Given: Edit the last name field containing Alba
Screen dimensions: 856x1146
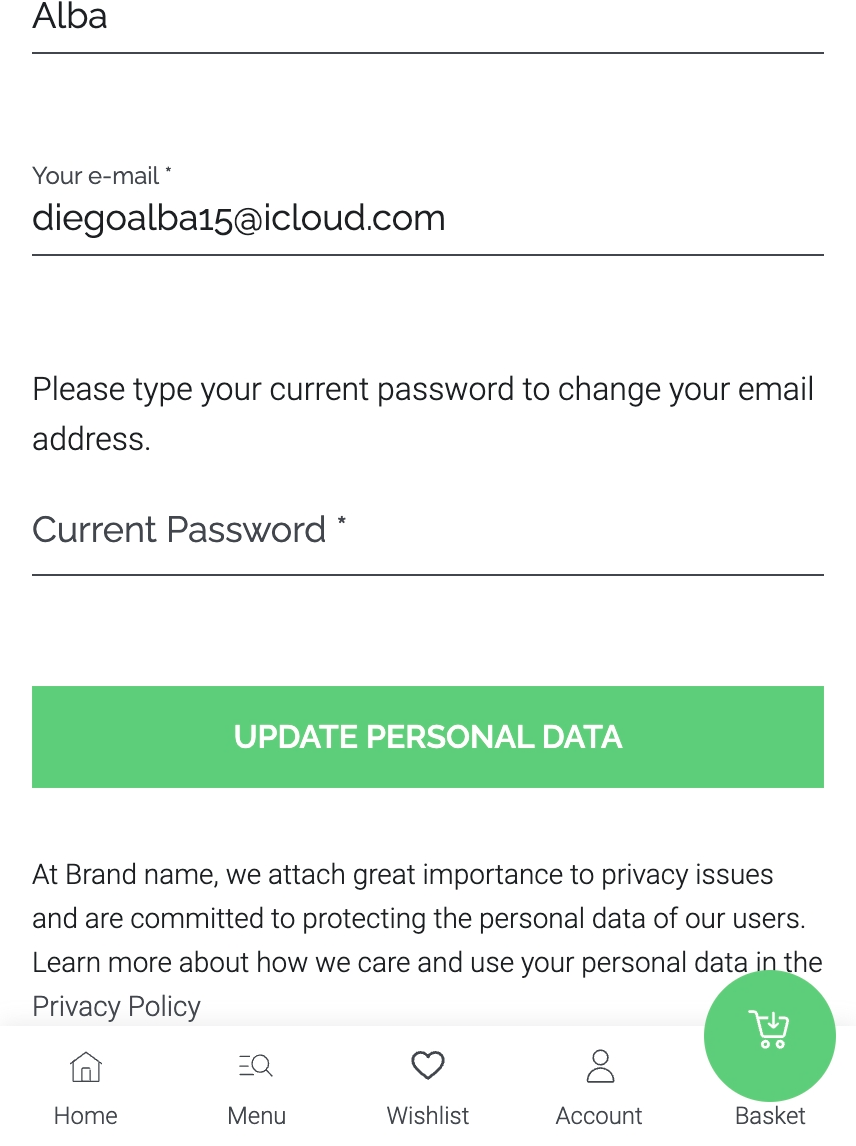Looking at the screenshot, I should 427,20.
